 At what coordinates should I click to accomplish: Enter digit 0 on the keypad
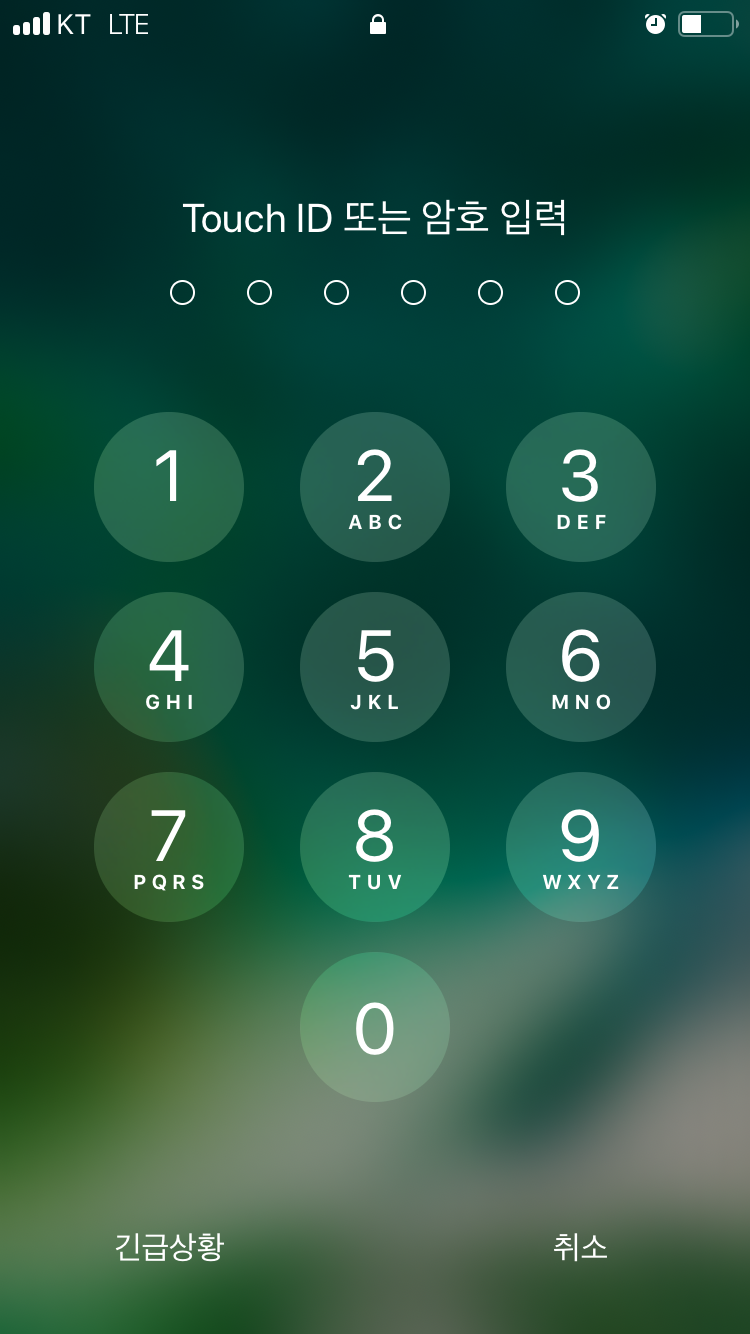point(375,1027)
